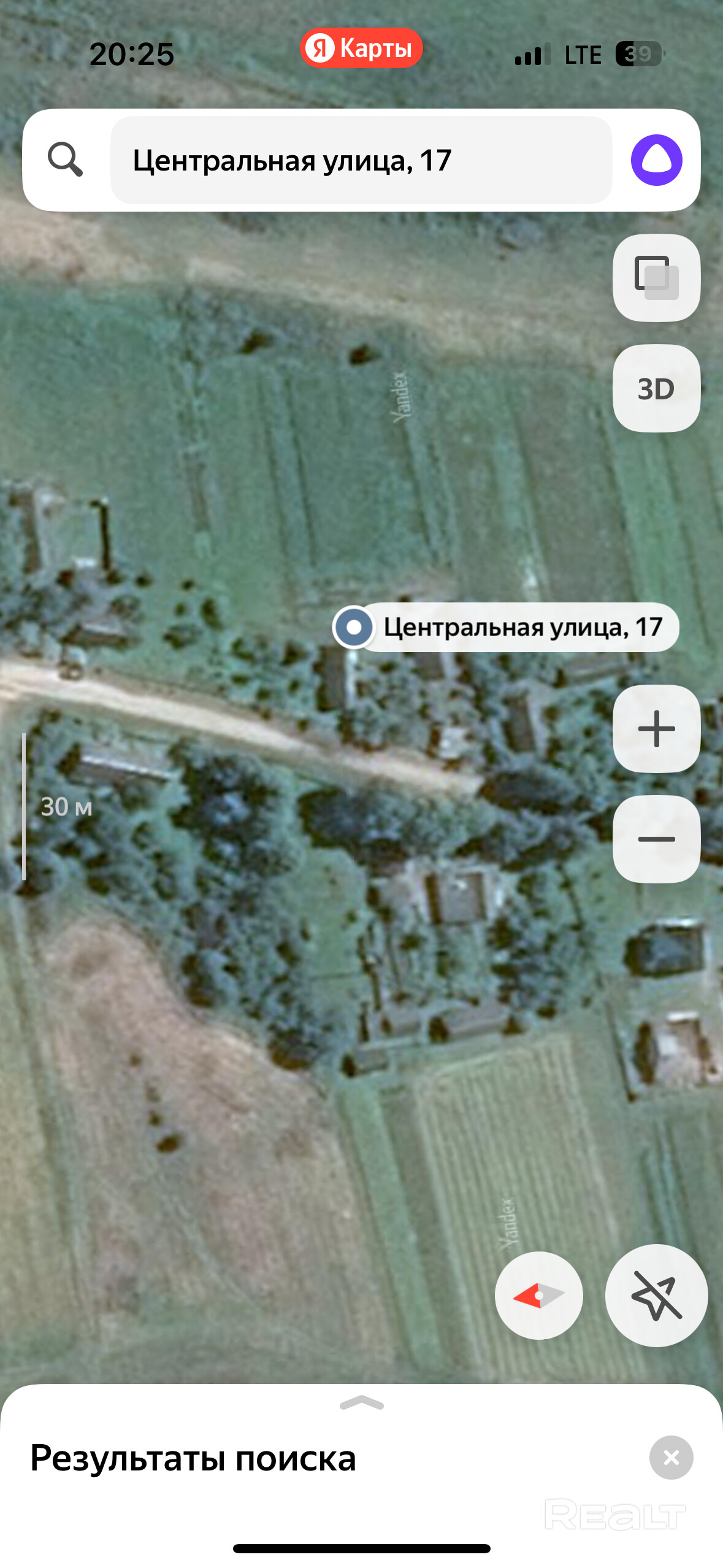Return to the Яндекс Карты app pill
Image resolution: width=723 pixels, height=1568 pixels.
(x=361, y=48)
